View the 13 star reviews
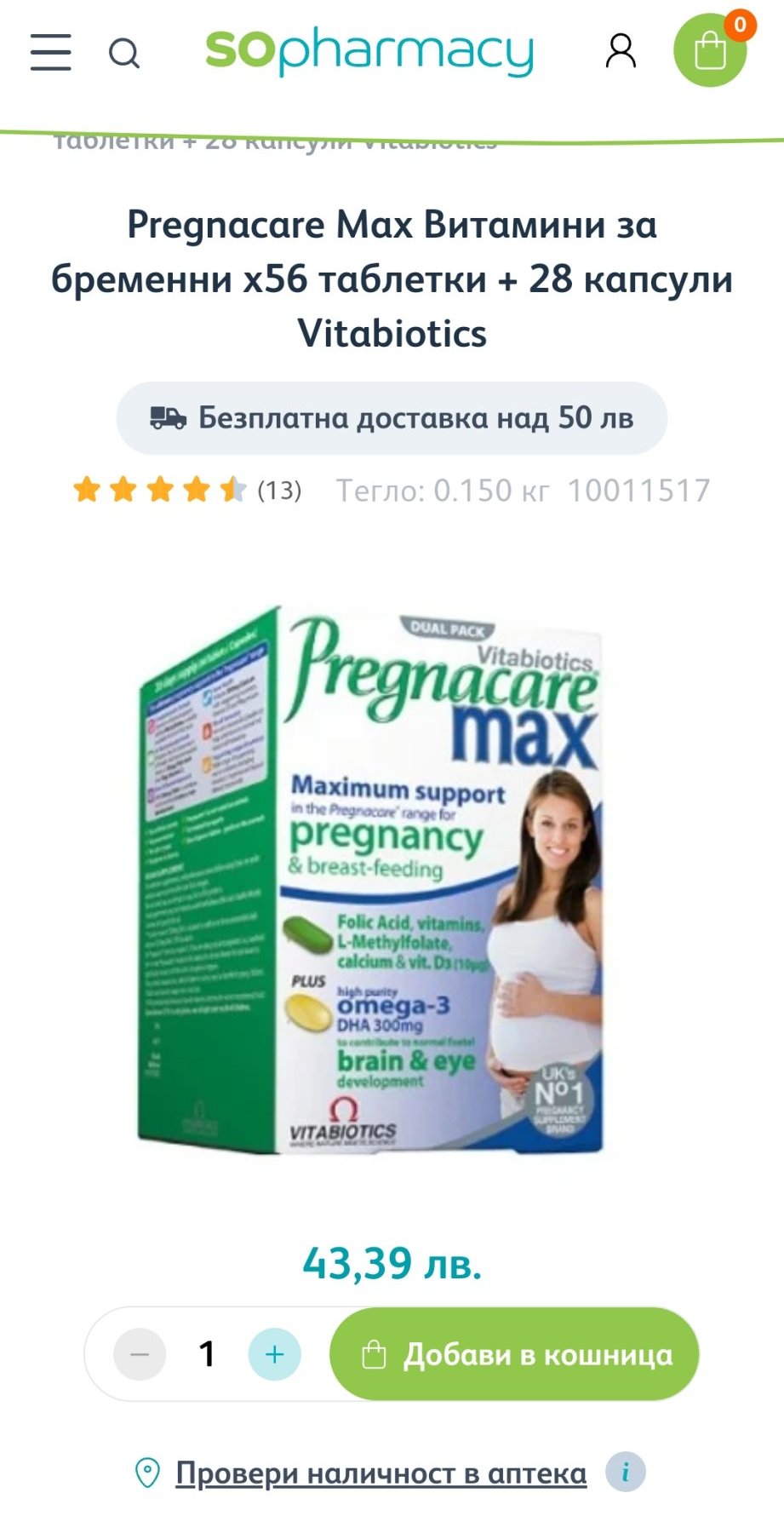 coord(187,490)
